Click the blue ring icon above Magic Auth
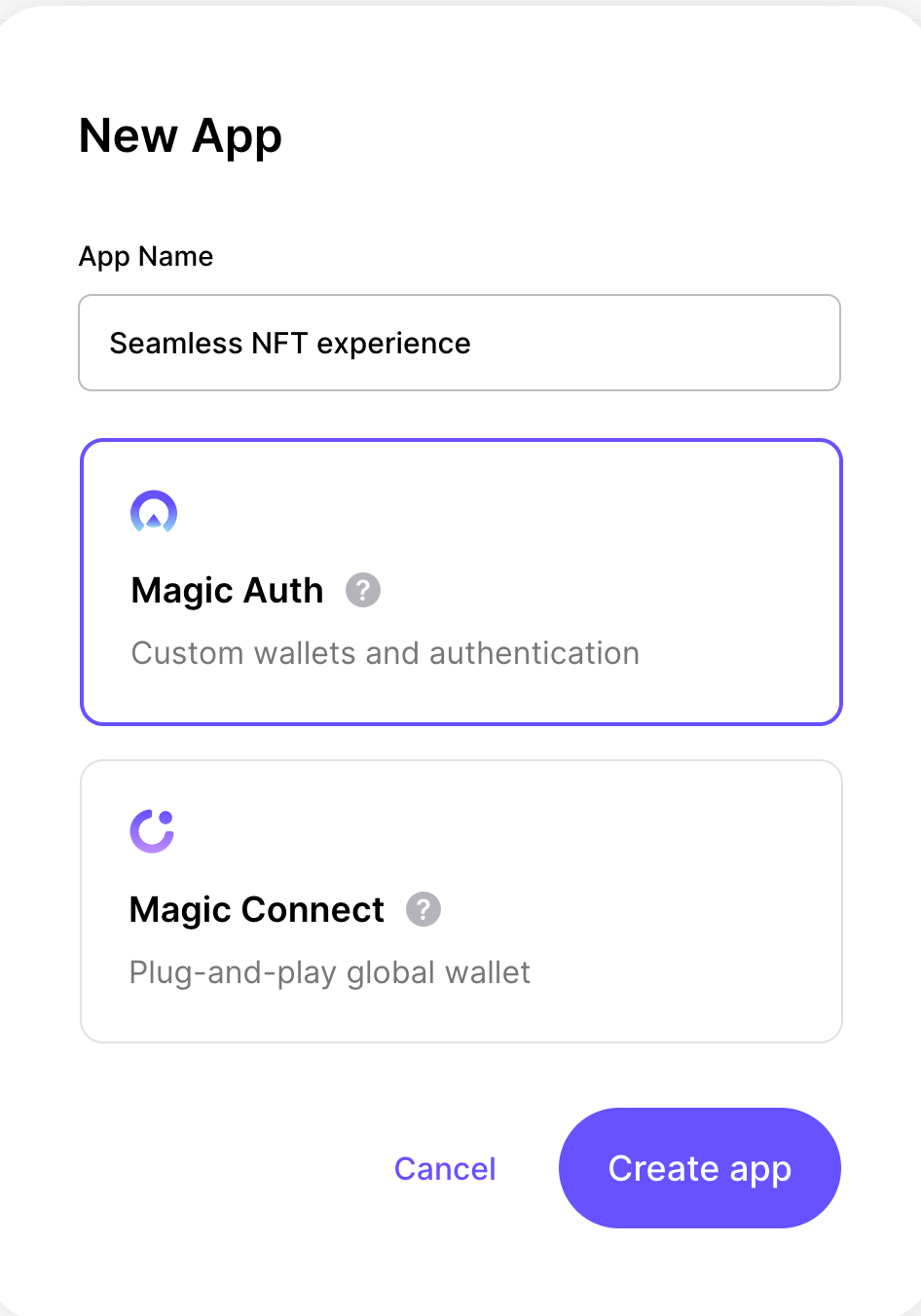The height and width of the screenshot is (1316, 921). (x=153, y=512)
